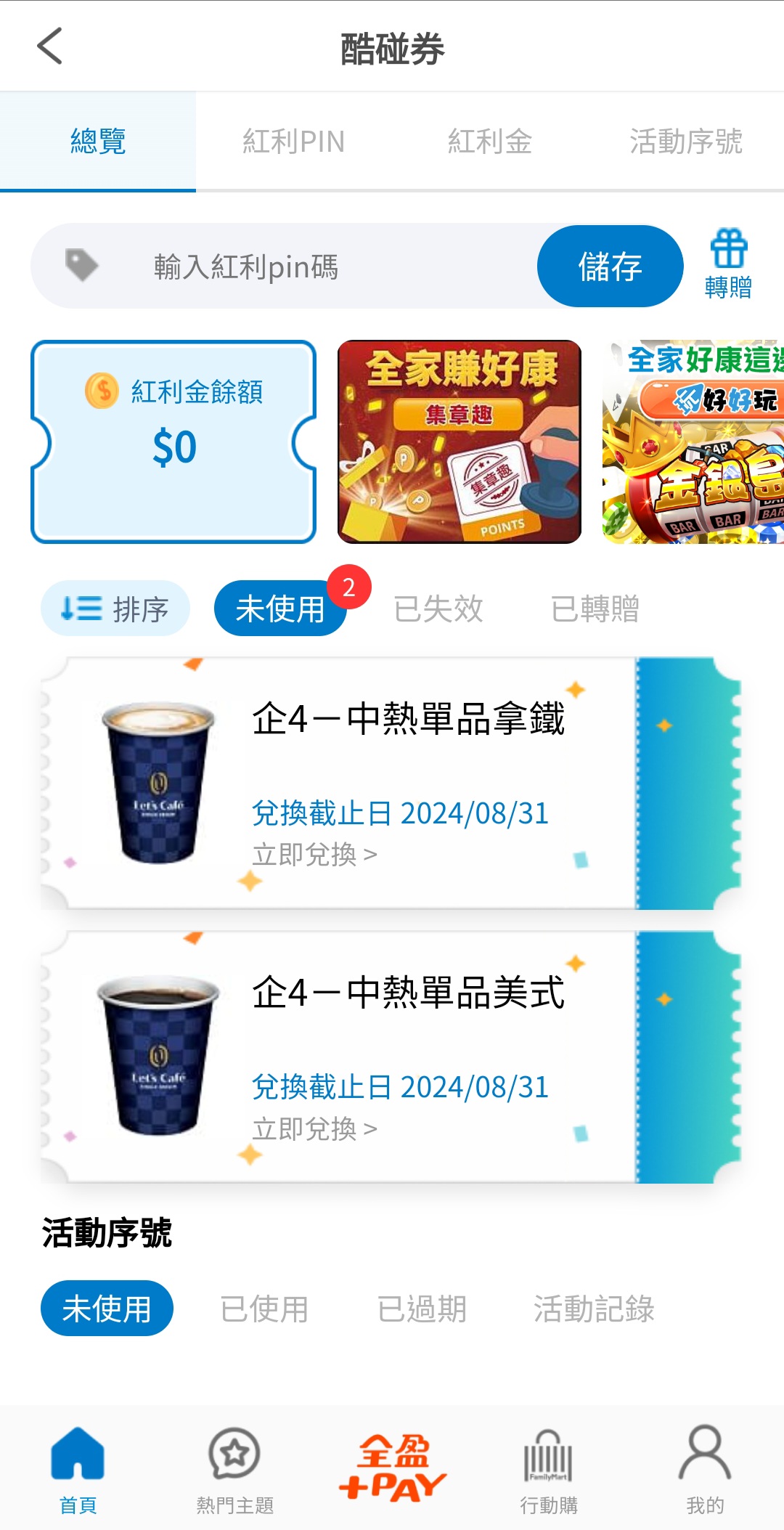
Task: Switch to the 行動購 tab
Action: (549, 1468)
